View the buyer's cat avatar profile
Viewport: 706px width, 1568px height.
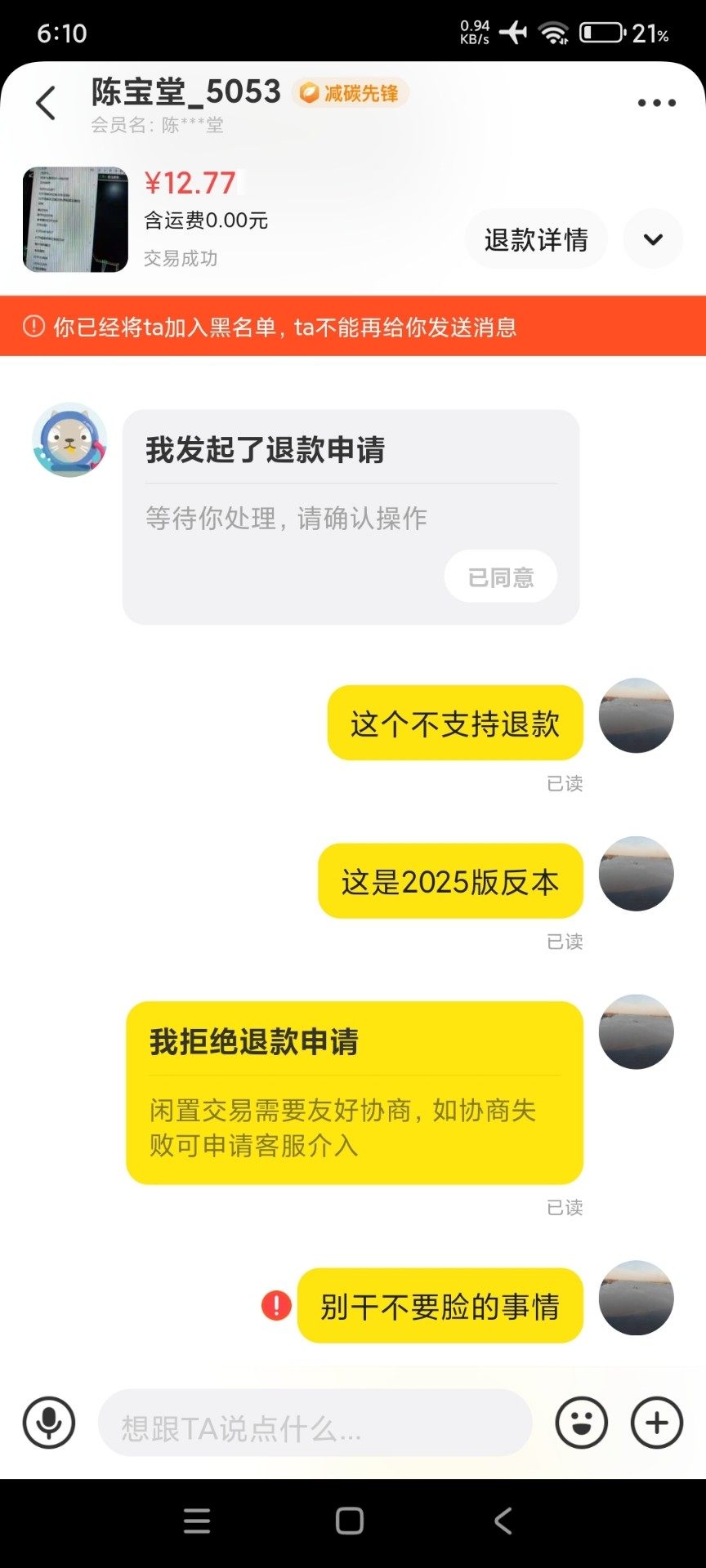click(x=69, y=439)
